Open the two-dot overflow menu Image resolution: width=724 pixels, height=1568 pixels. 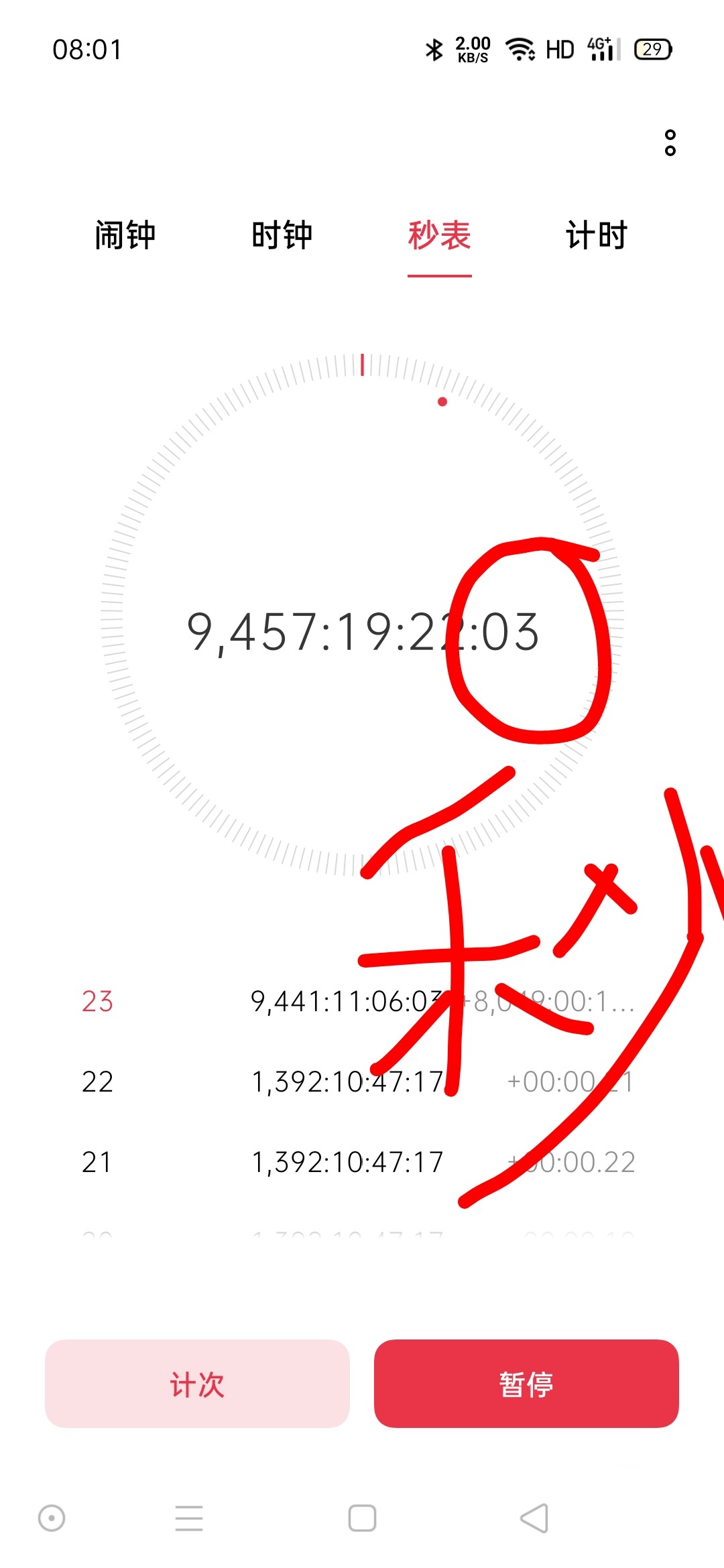[x=670, y=143]
